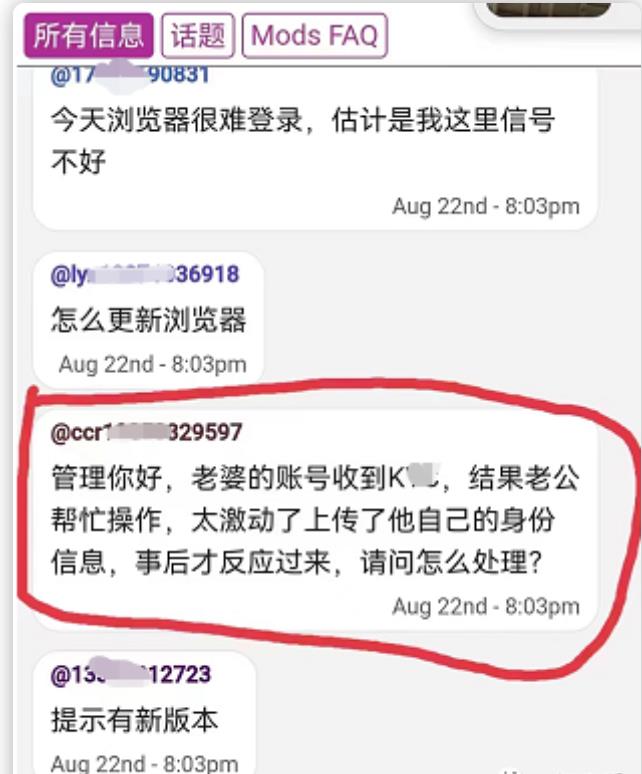This screenshot has width=642, height=774.
Task: Open the profile of the user ending in 36918
Action: point(145,274)
